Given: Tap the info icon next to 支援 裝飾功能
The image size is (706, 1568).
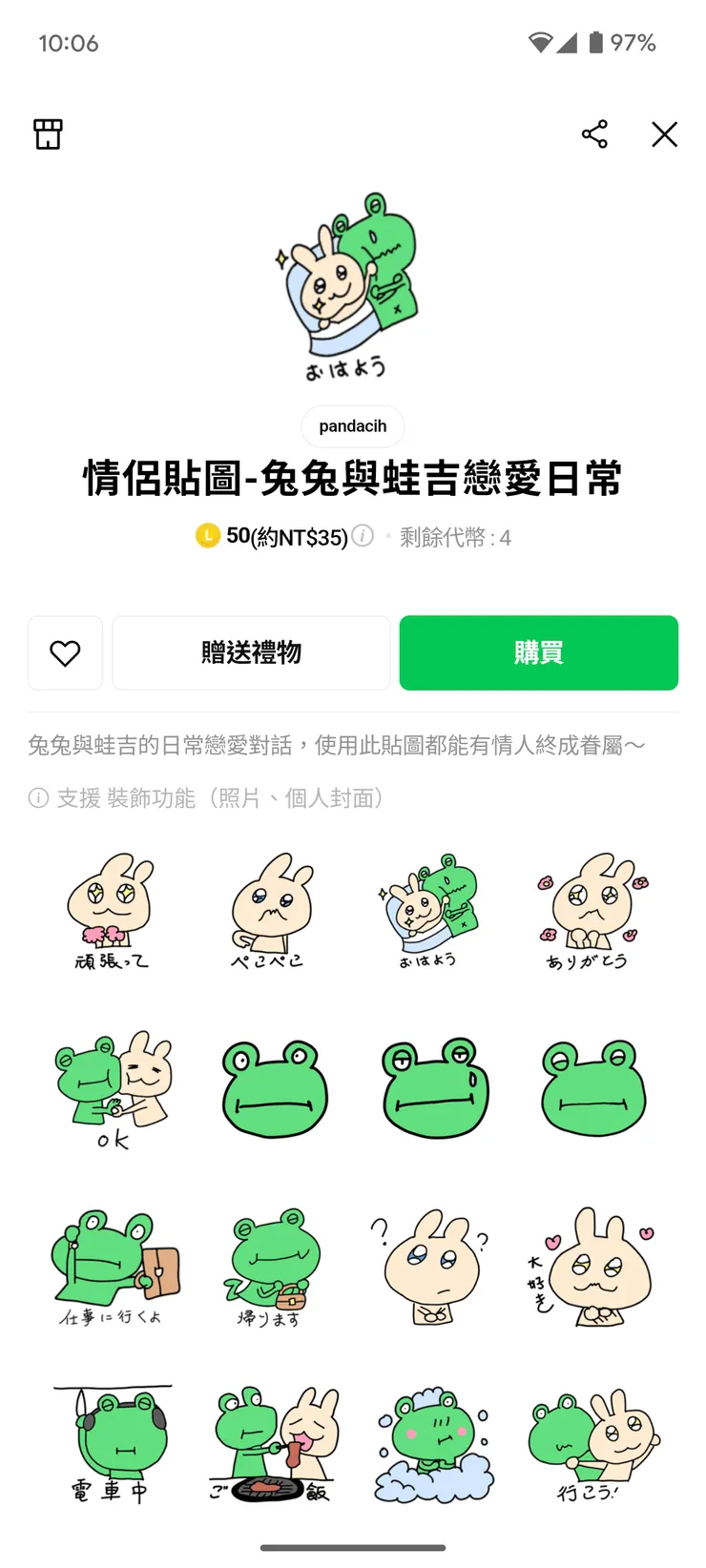Looking at the screenshot, I should pyautogui.click(x=37, y=798).
